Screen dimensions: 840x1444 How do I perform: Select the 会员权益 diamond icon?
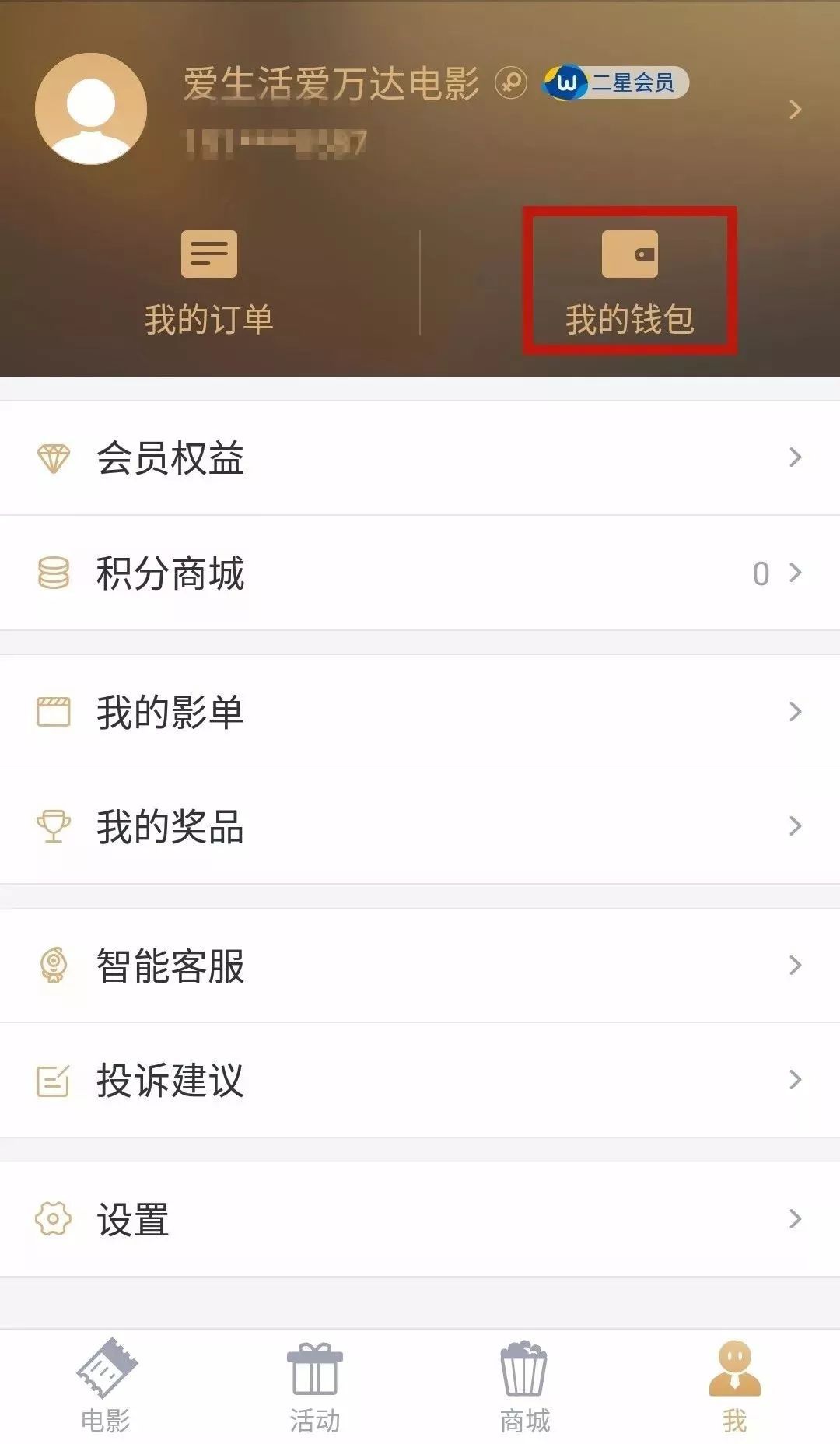click(x=53, y=458)
